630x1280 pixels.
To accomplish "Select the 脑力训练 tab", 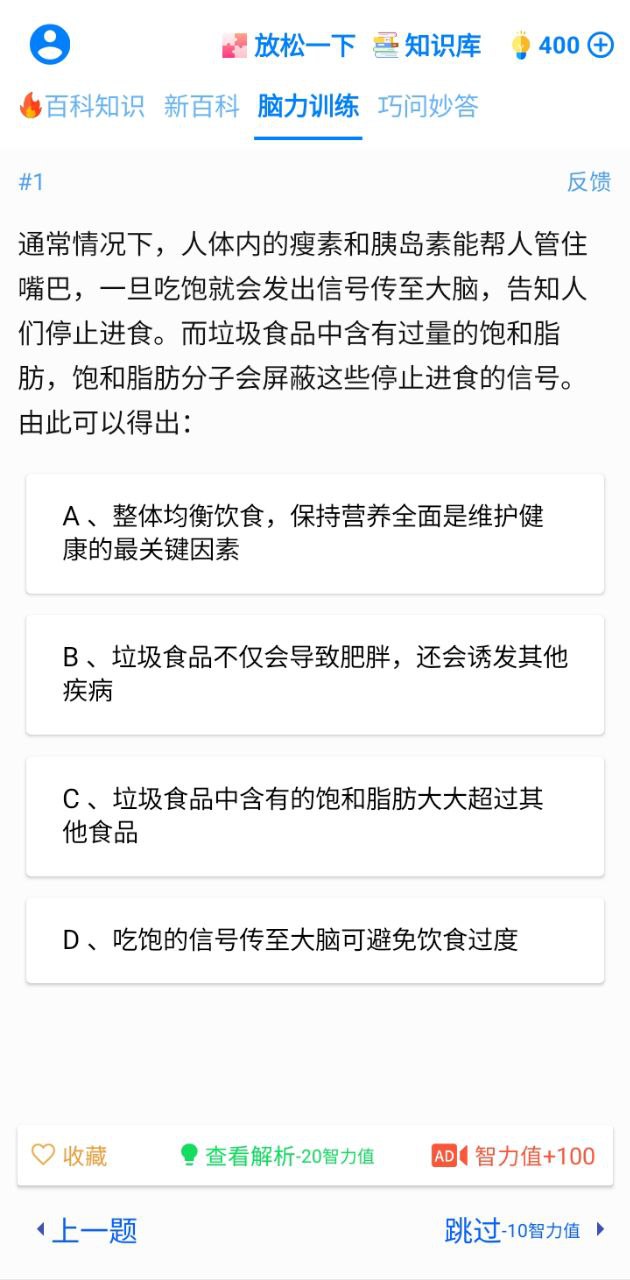I will [308, 106].
